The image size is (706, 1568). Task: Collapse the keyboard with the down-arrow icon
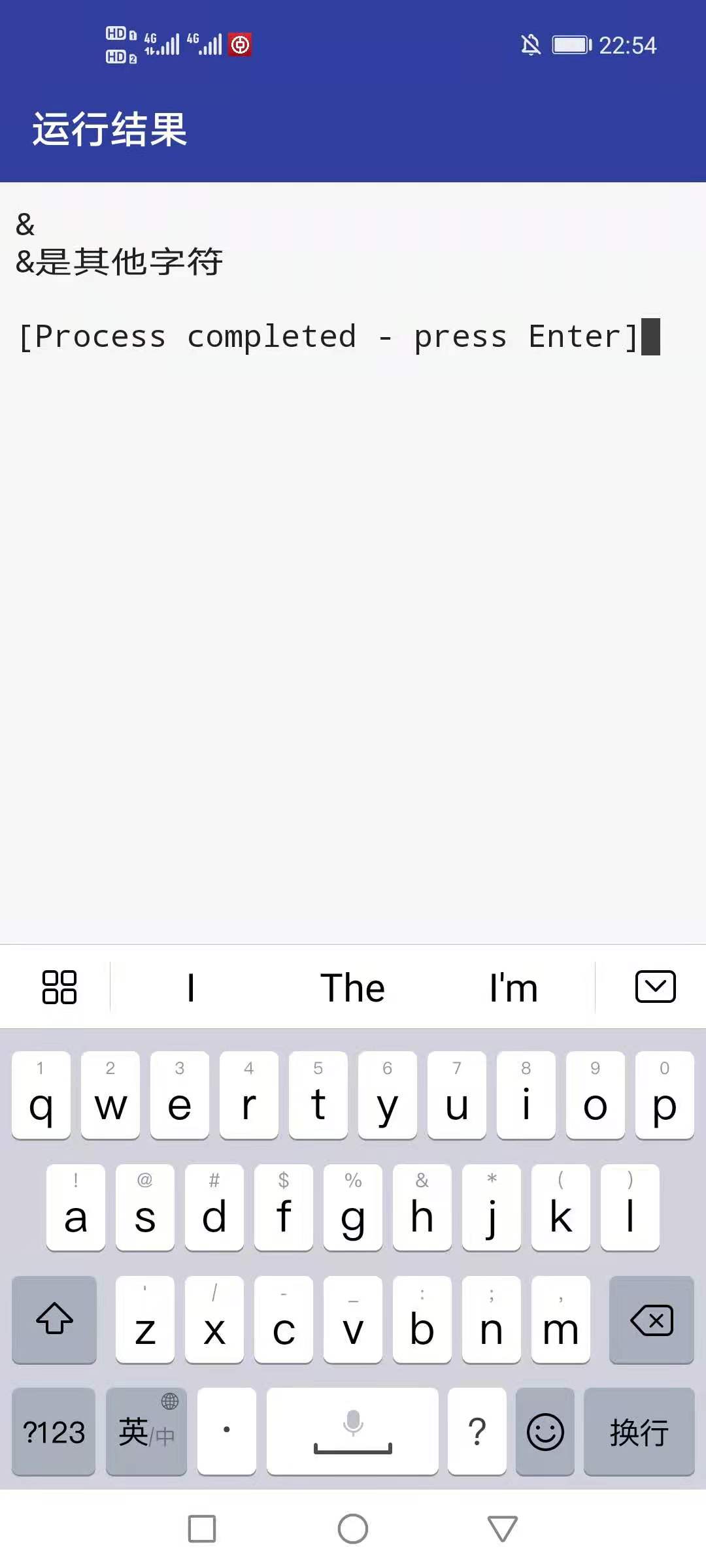[655, 987]
